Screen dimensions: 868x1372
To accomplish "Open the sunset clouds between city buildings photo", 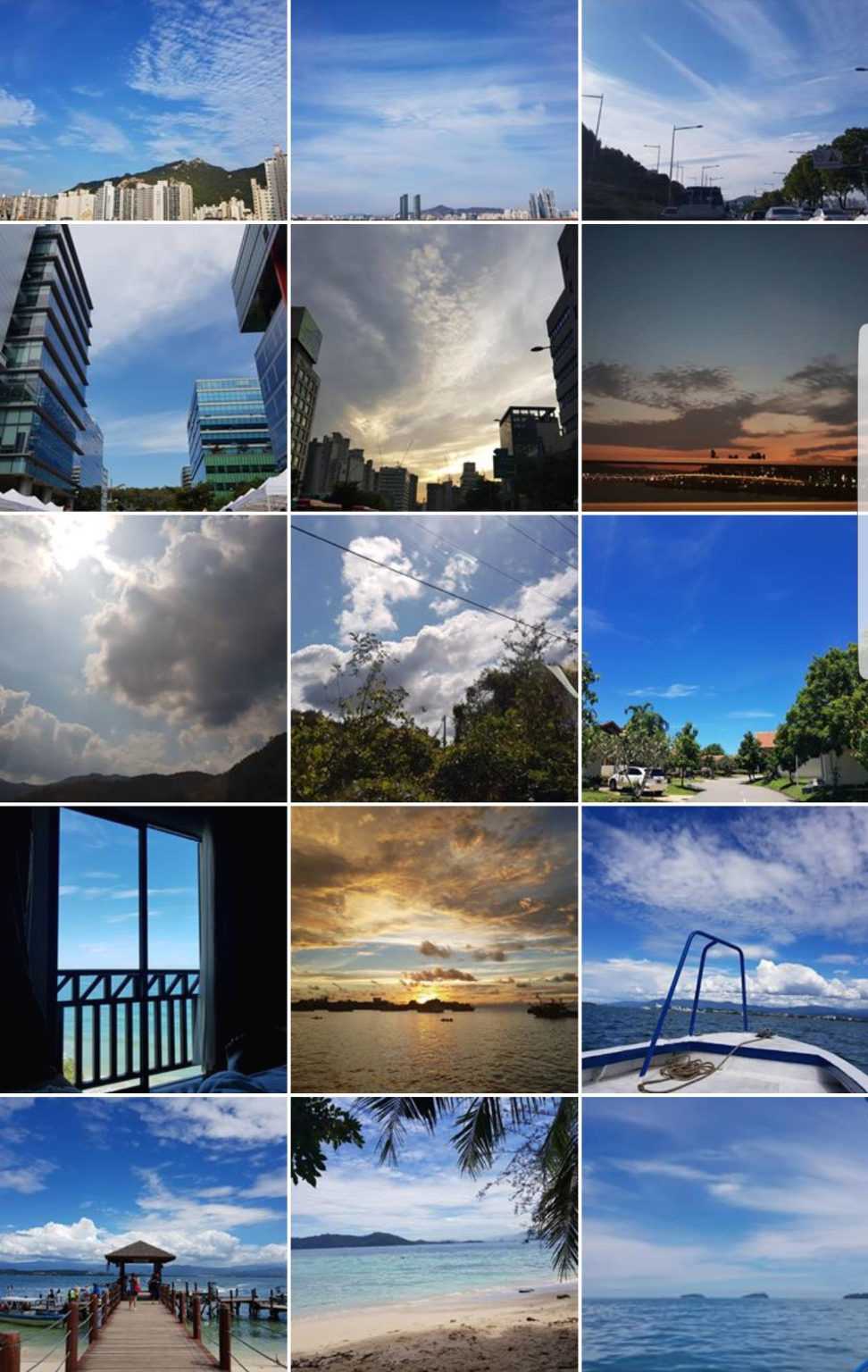I will 434,367.
